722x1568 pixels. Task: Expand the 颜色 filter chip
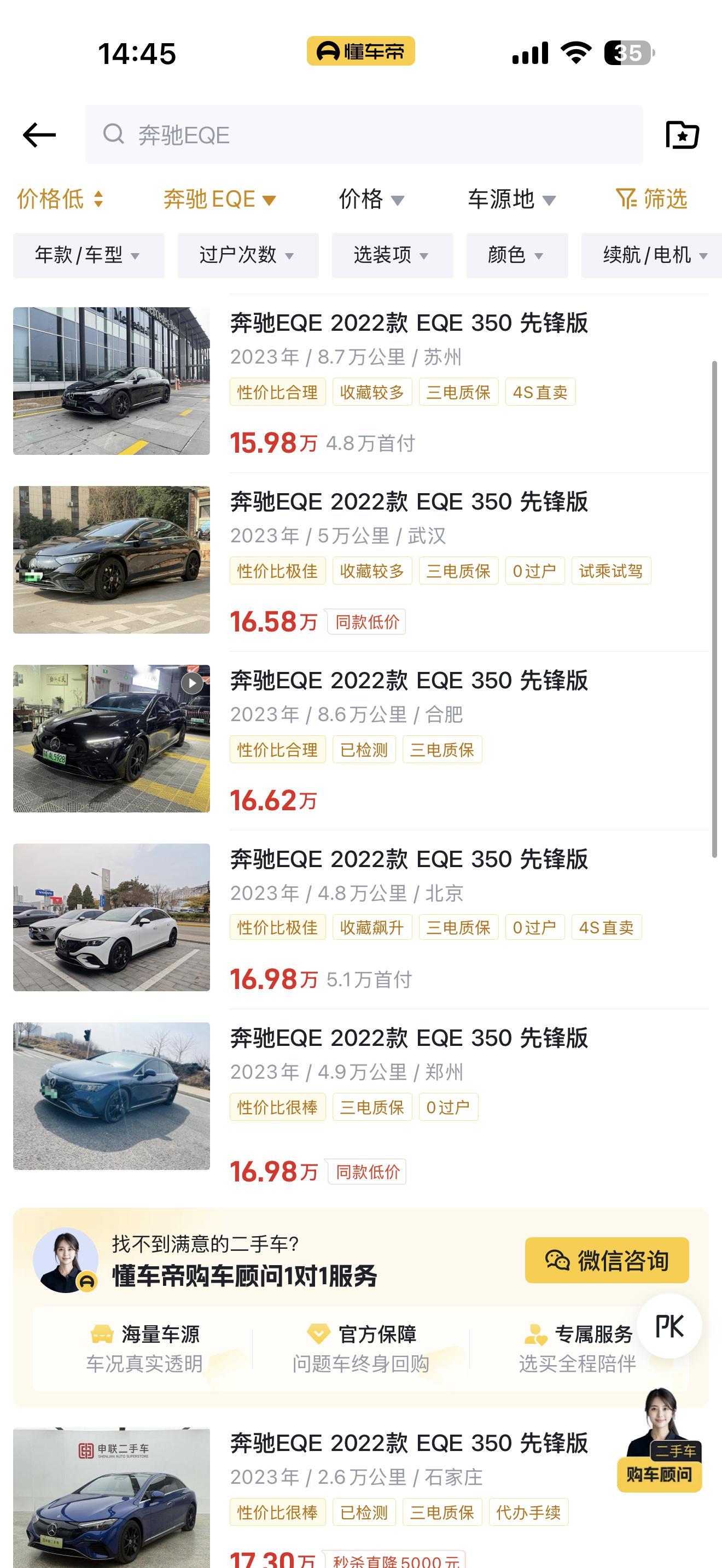point(516,255)
